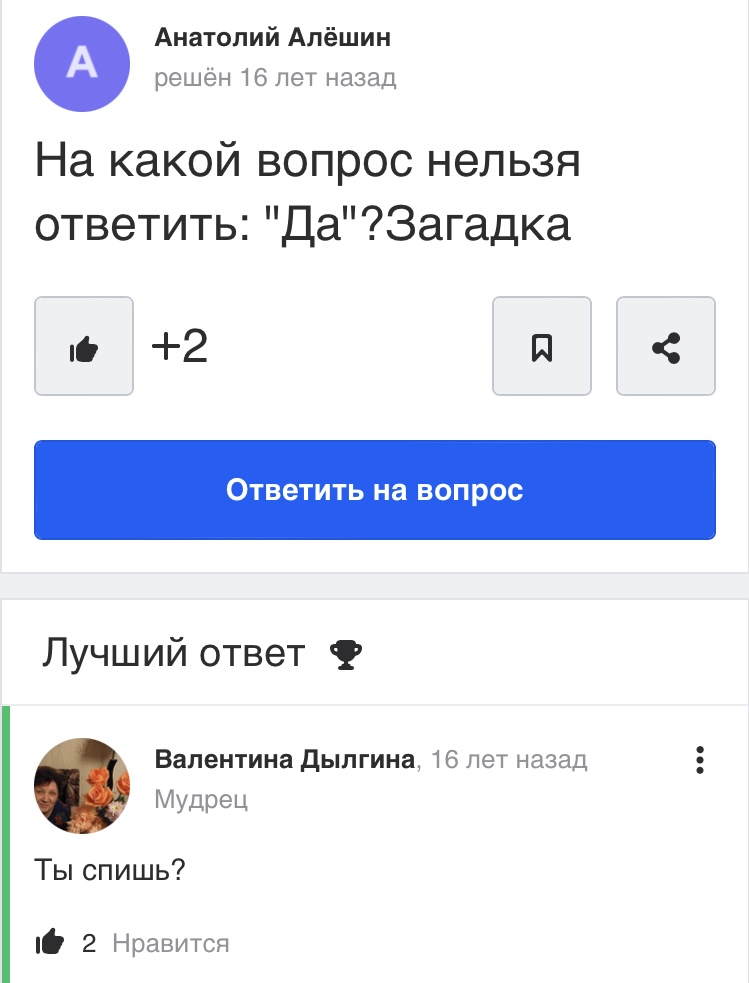Open Анатолий Алёшин's profile
The image size is (749, 983).
(x=272, y=39)
